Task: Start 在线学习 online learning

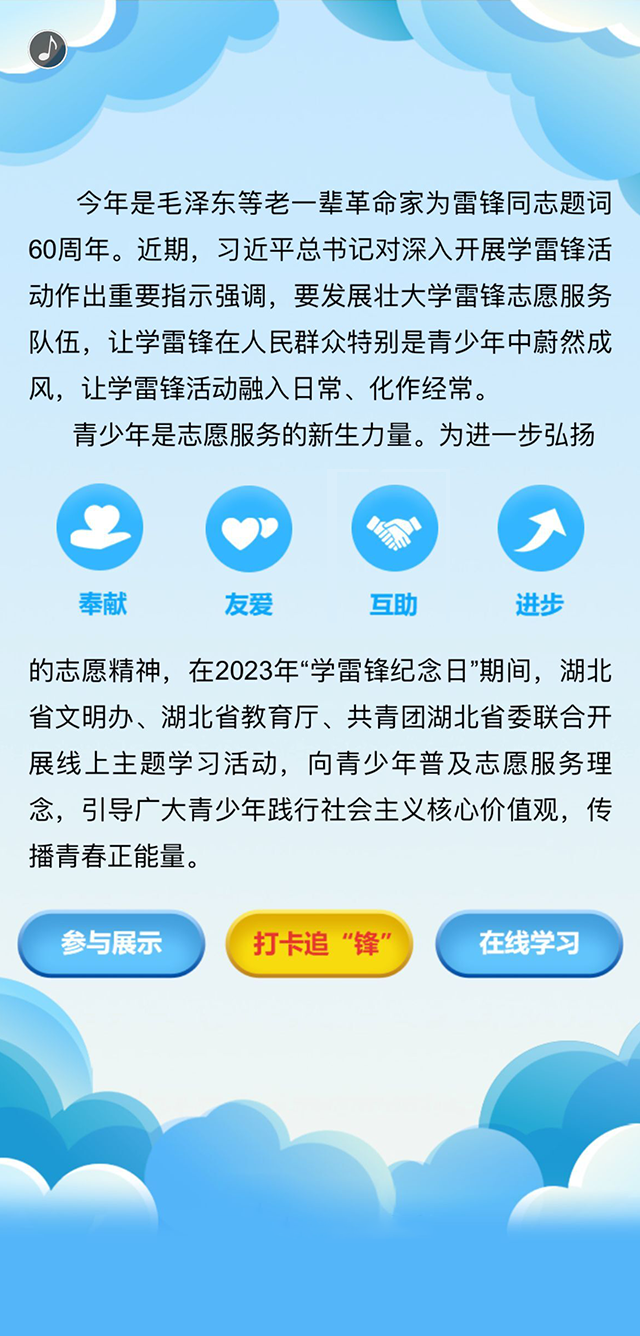Action: point(529,943)
